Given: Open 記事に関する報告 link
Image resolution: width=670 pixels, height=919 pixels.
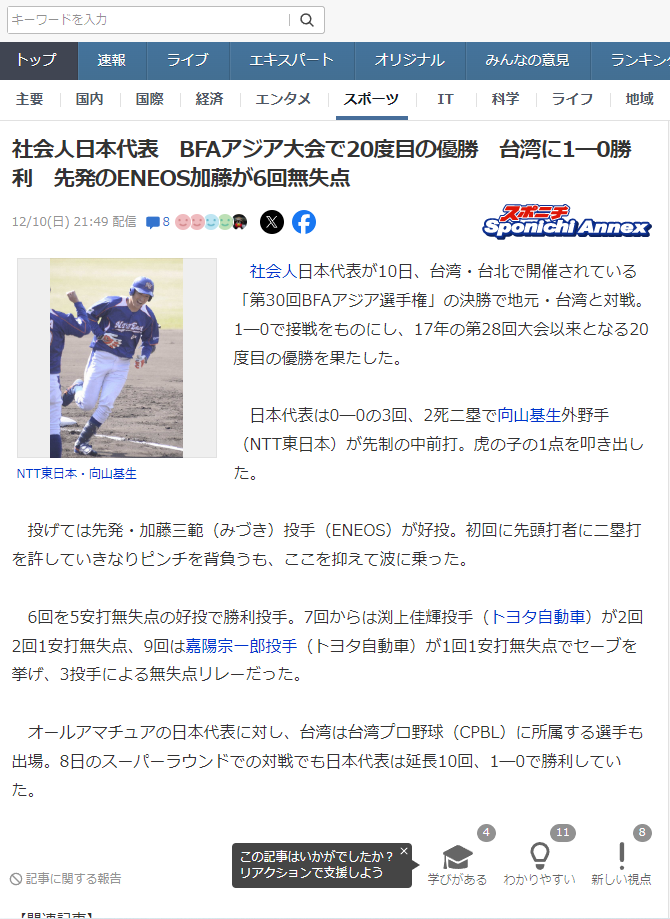Looking at the screenshot, I should pos(66,878).
